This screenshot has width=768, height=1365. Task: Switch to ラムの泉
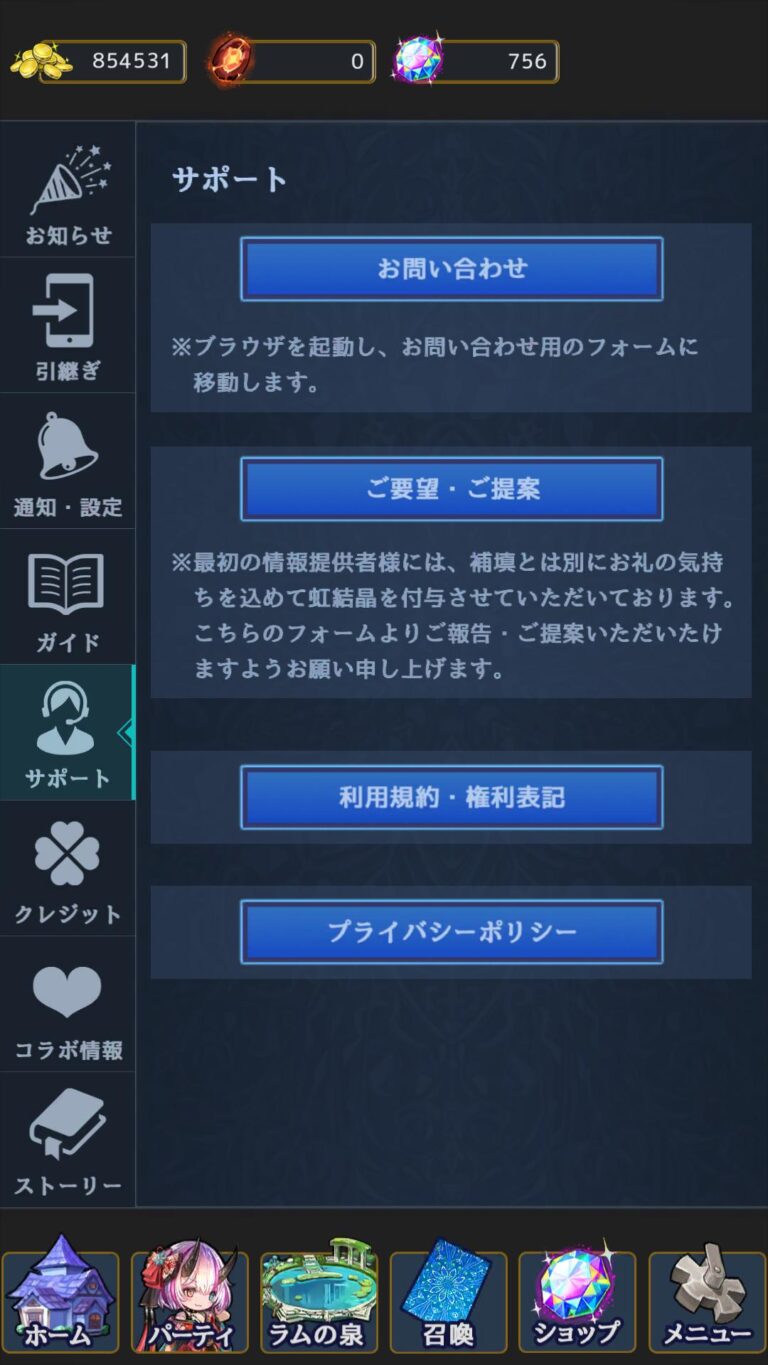319,1297
